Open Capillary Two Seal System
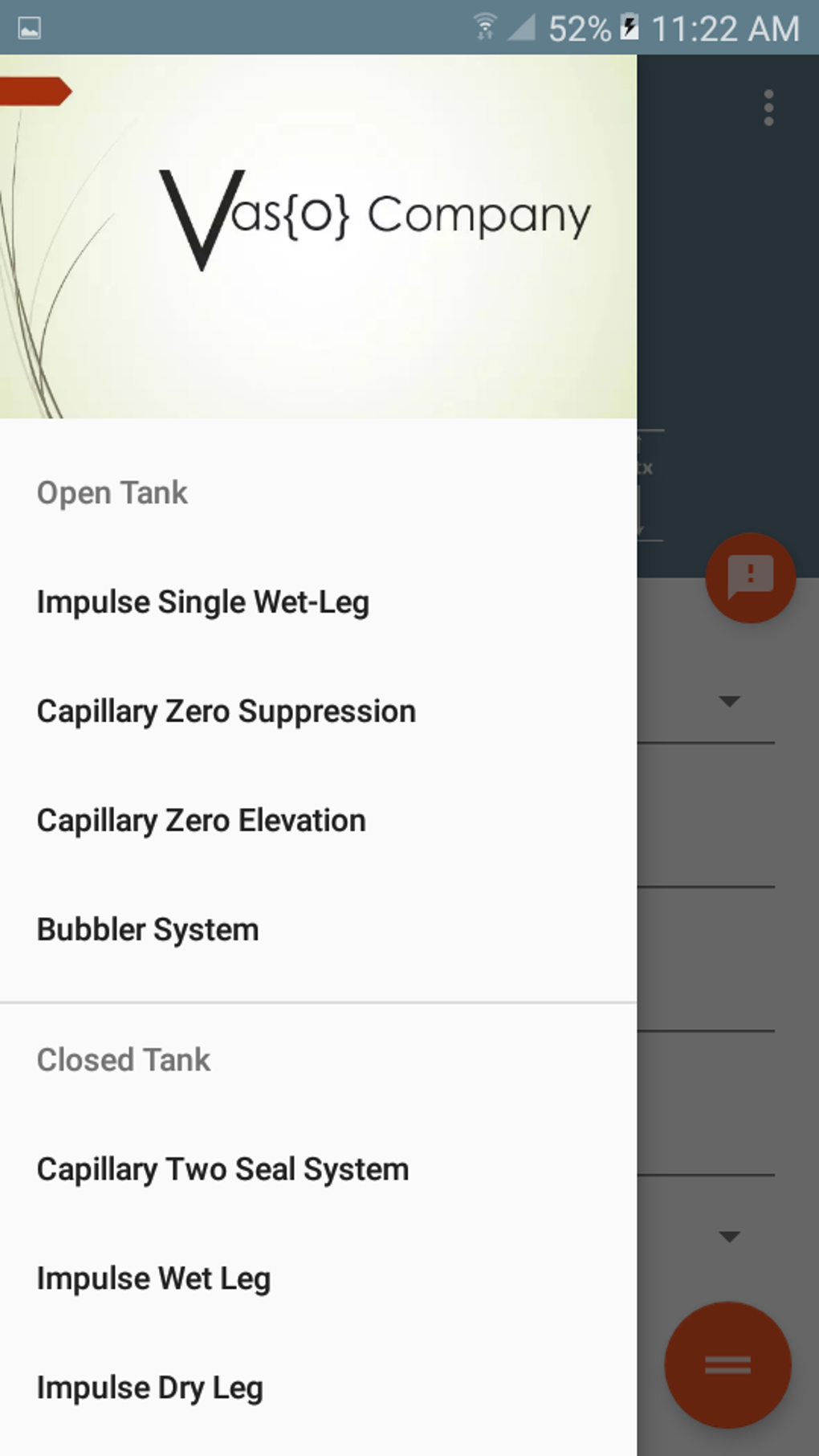The image size is (819, 1456). [x=318, y=1169]
